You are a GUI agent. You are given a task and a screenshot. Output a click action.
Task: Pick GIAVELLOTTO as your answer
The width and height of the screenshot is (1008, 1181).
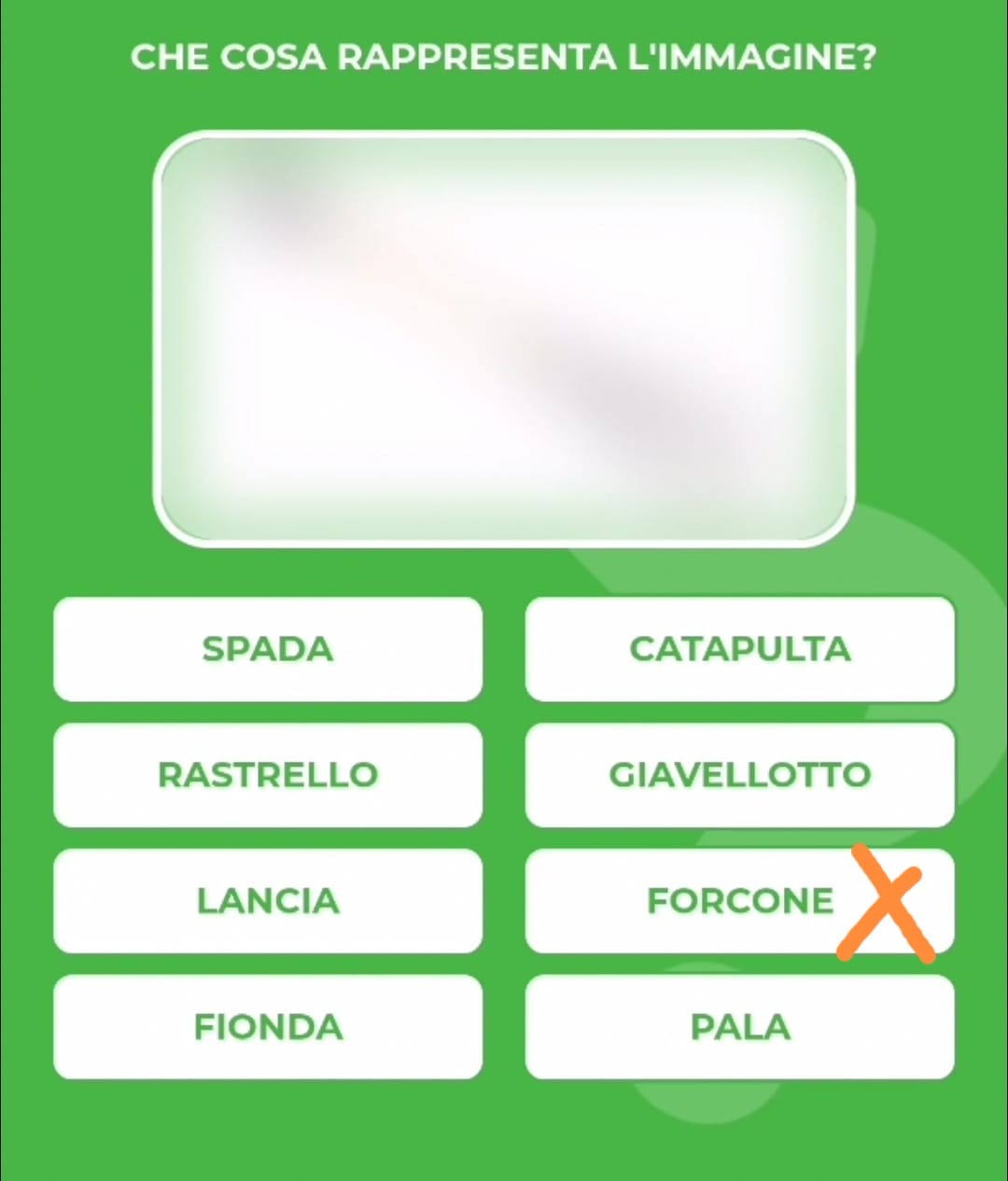point(739,775)
